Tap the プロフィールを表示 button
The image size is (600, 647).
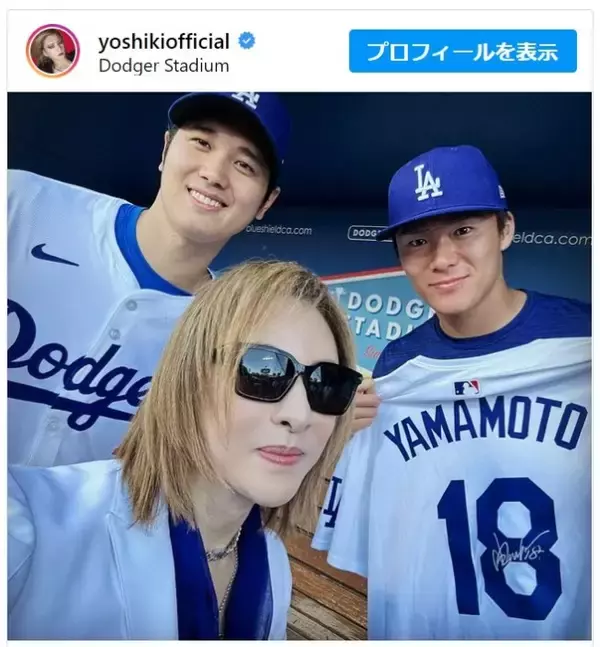(462, 51)
